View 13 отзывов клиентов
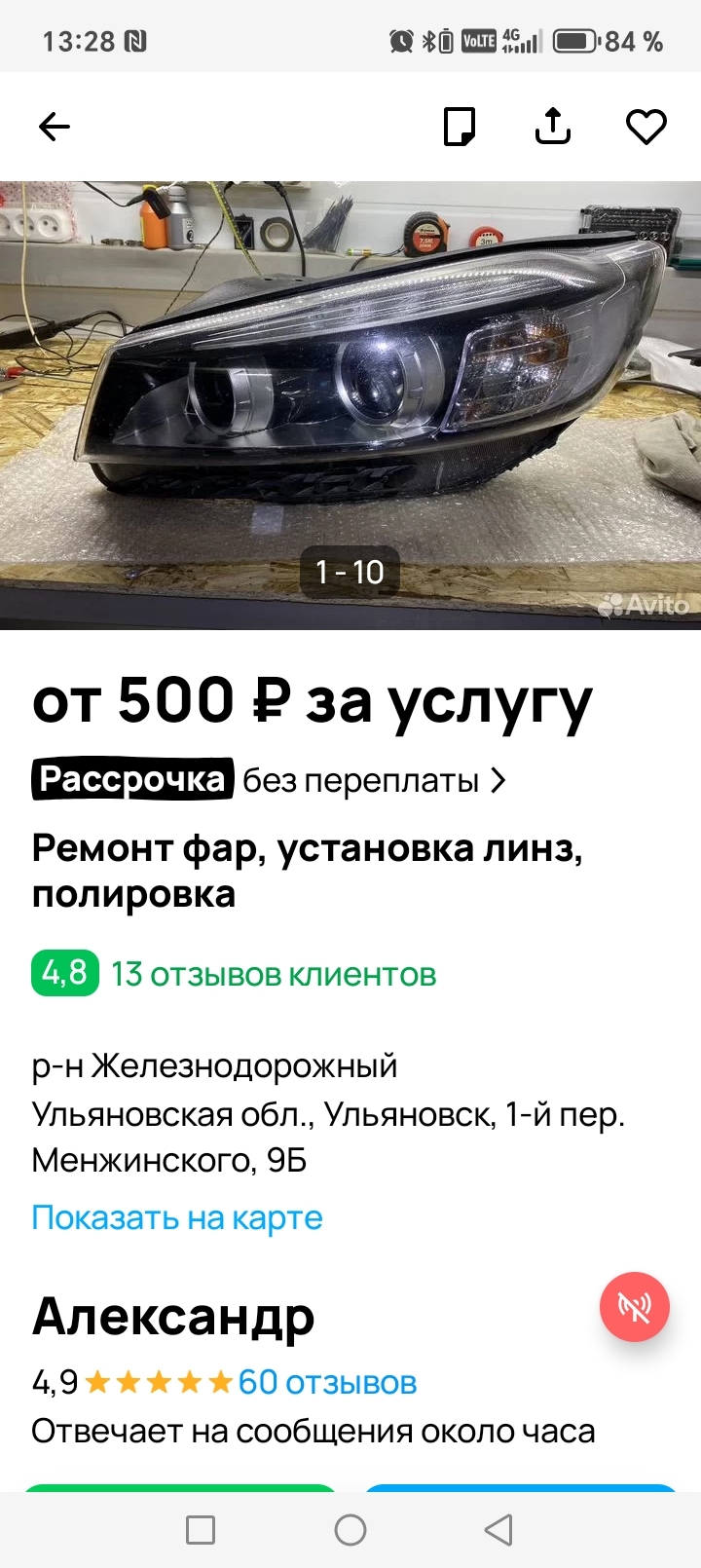701x1568 pixels. 273,974
